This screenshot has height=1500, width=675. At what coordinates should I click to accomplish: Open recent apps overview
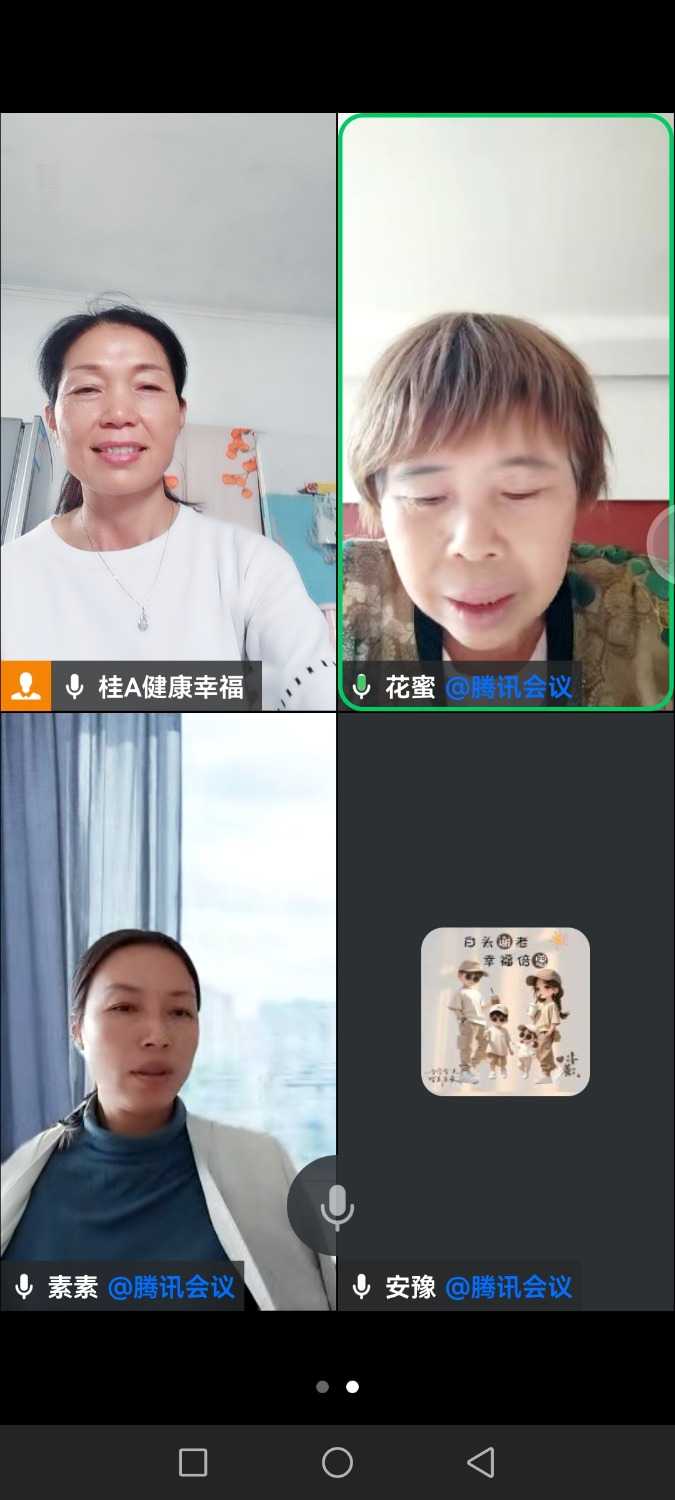[193, 1462]
